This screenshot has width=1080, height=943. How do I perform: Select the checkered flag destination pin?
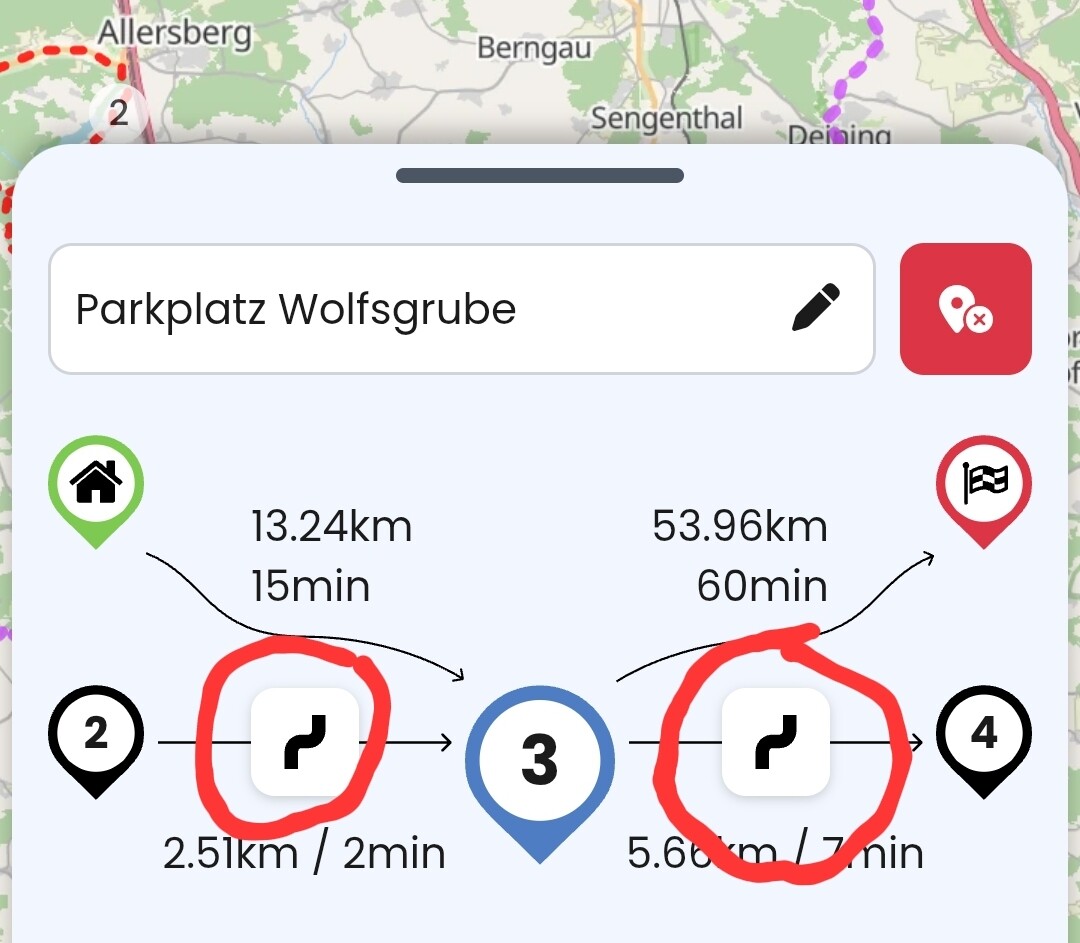(x=984, y=487)
